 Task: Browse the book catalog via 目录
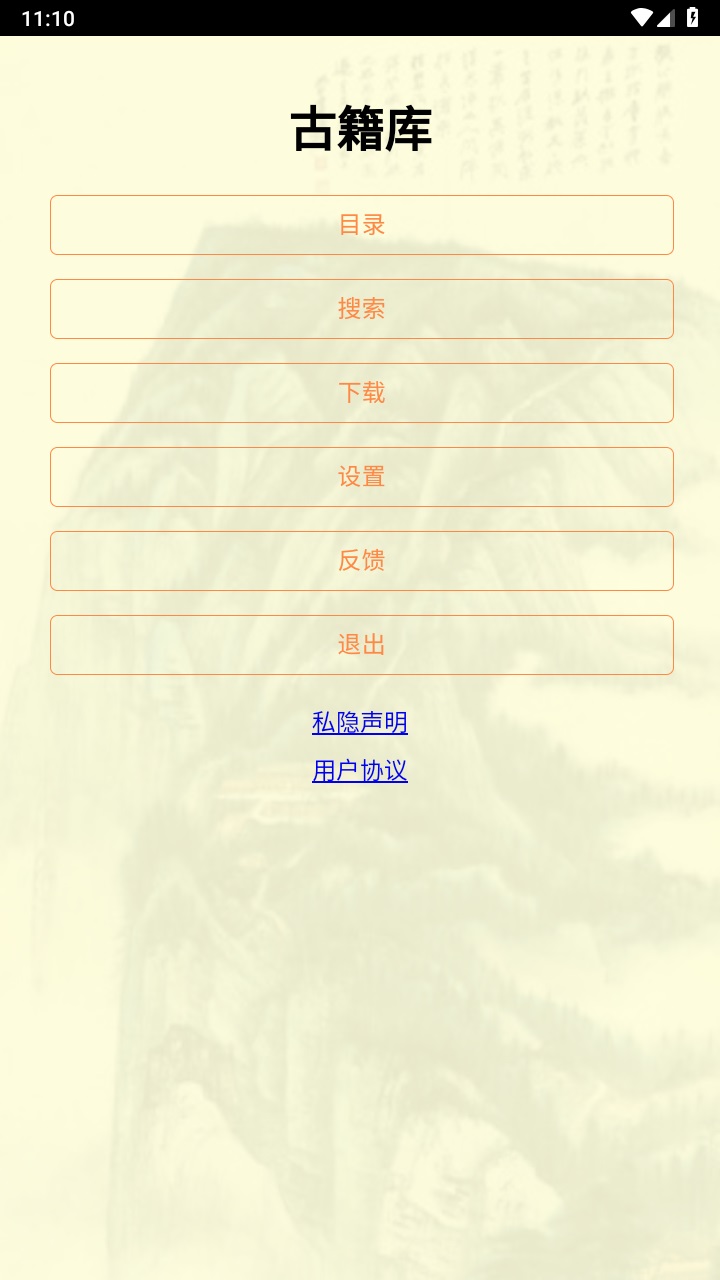pyautogui.click(x=360, y=225)
